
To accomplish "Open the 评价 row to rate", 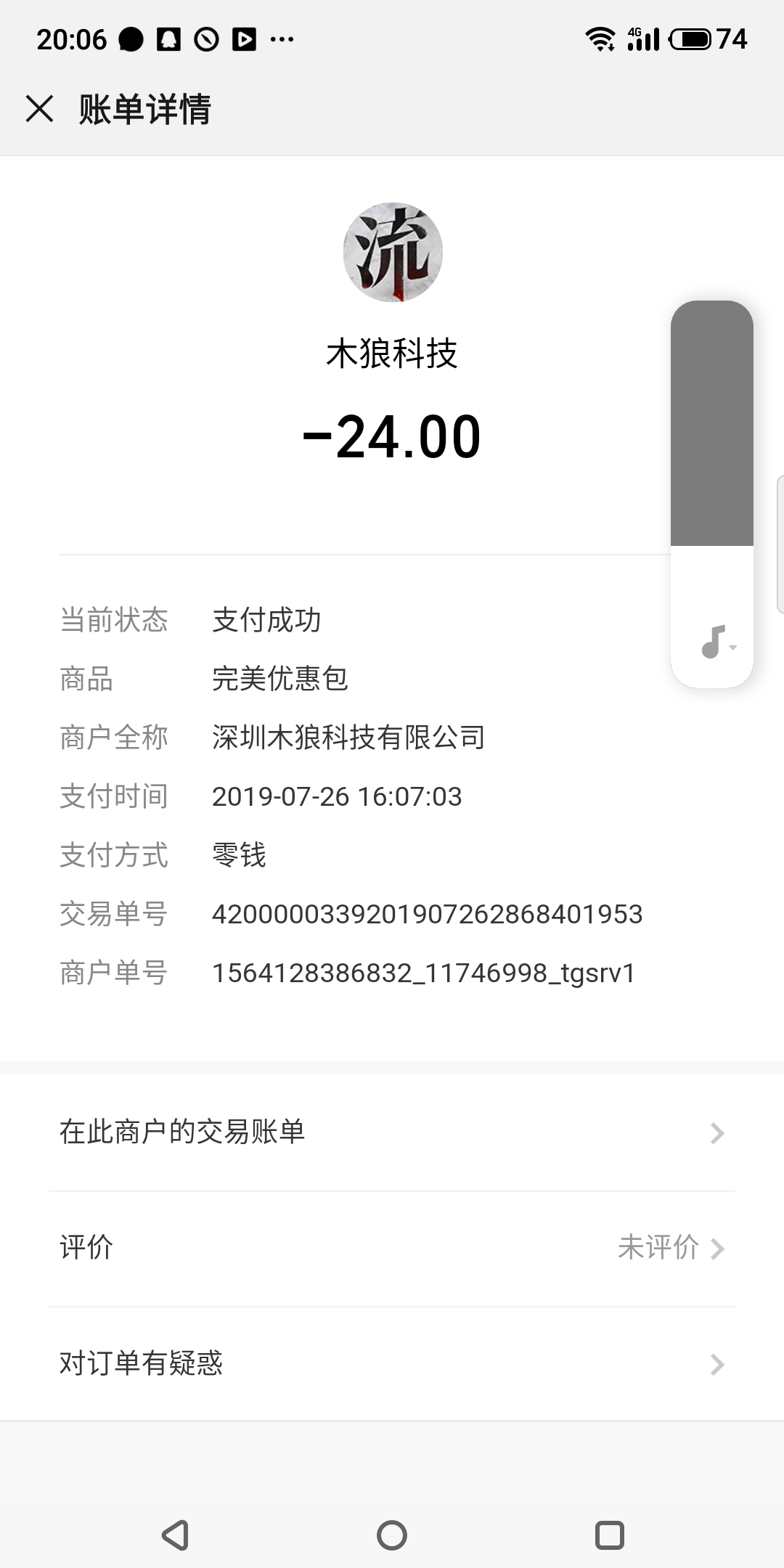I will point(392,1248).
